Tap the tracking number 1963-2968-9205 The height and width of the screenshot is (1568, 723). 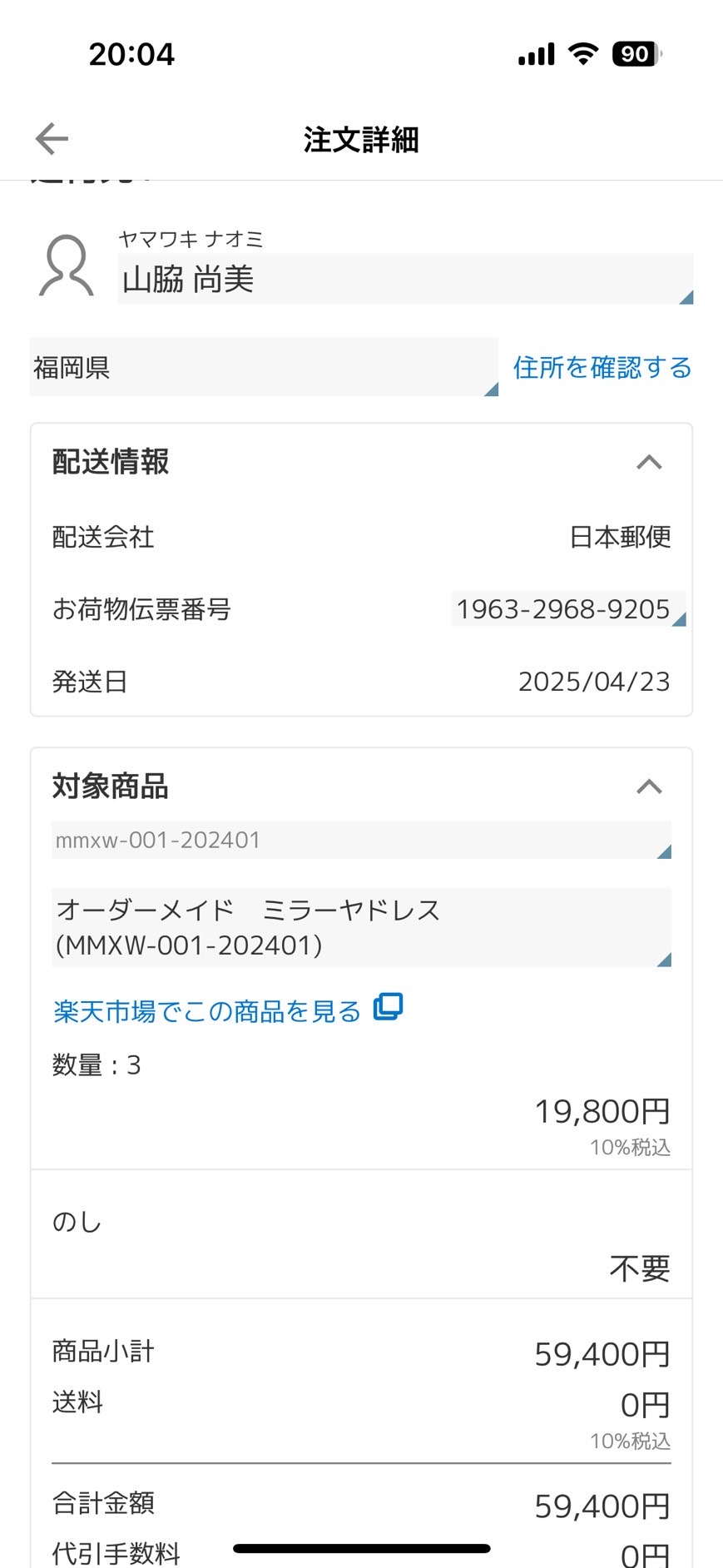(x=568, y=609)
